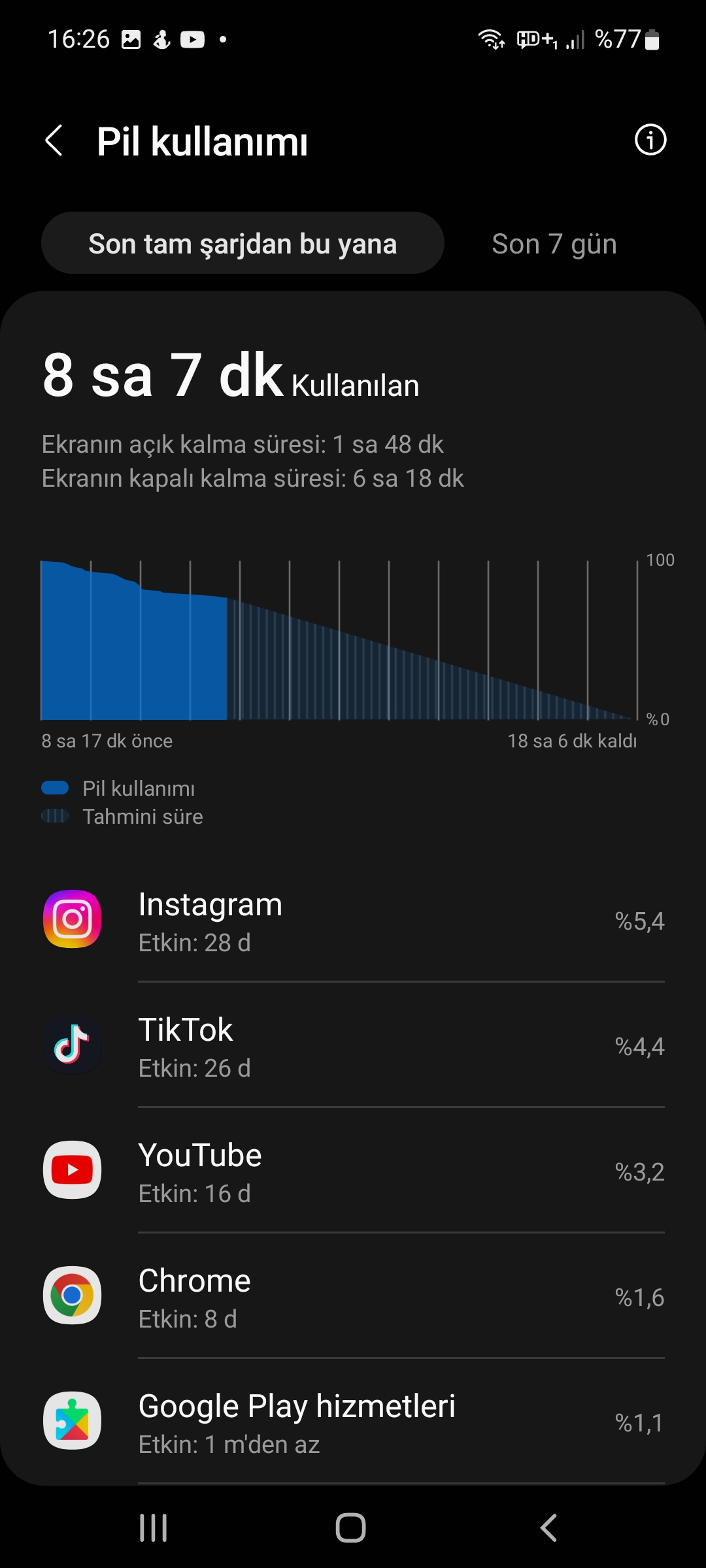This screenshot has width=706, height=1568.
Task: Open TikTok battery usage details
Action: point(353,1045)
